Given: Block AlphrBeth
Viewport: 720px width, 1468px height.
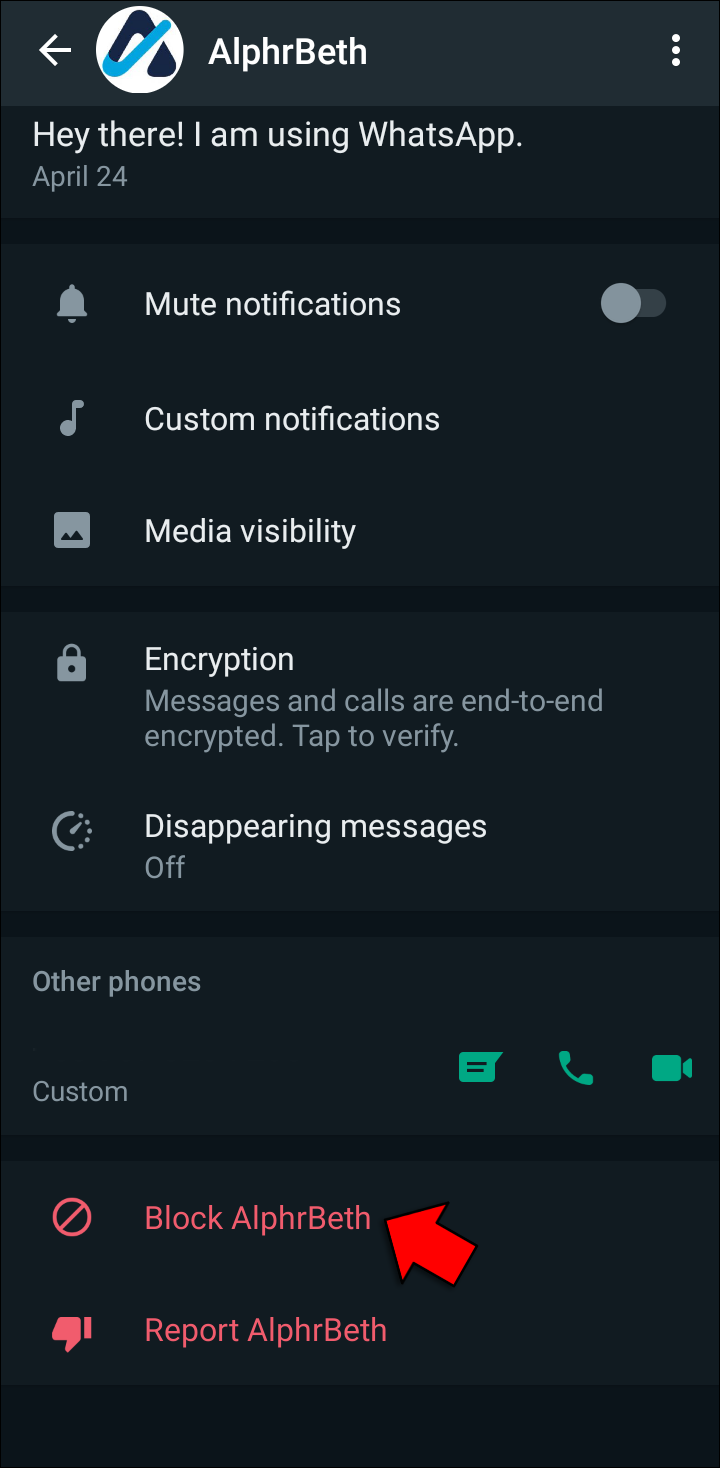Looking at the screenshot, I should 257,1218.
